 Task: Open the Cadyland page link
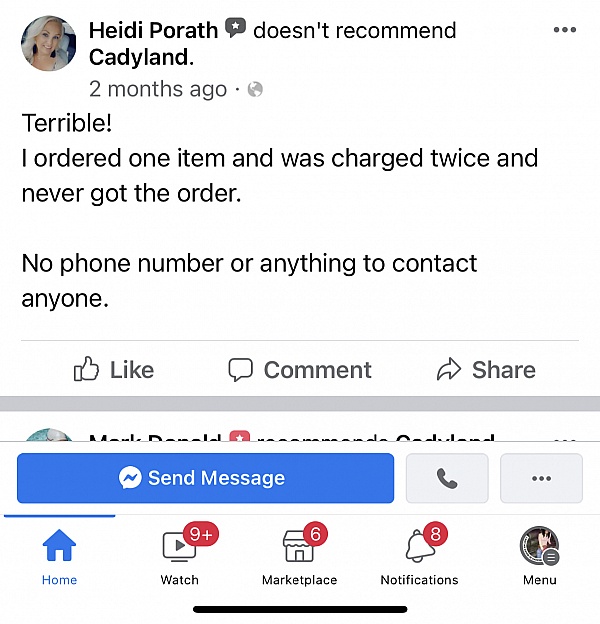coord(140,57)
